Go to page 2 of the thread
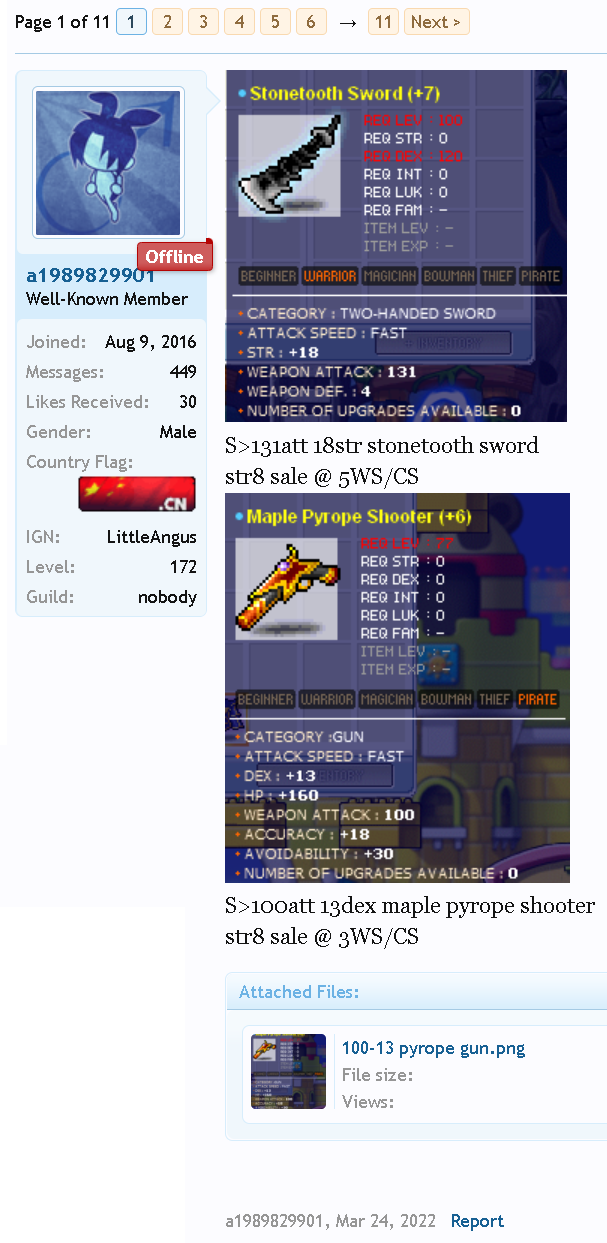This screenshot has width=607, height=1243. click(167, 22)
